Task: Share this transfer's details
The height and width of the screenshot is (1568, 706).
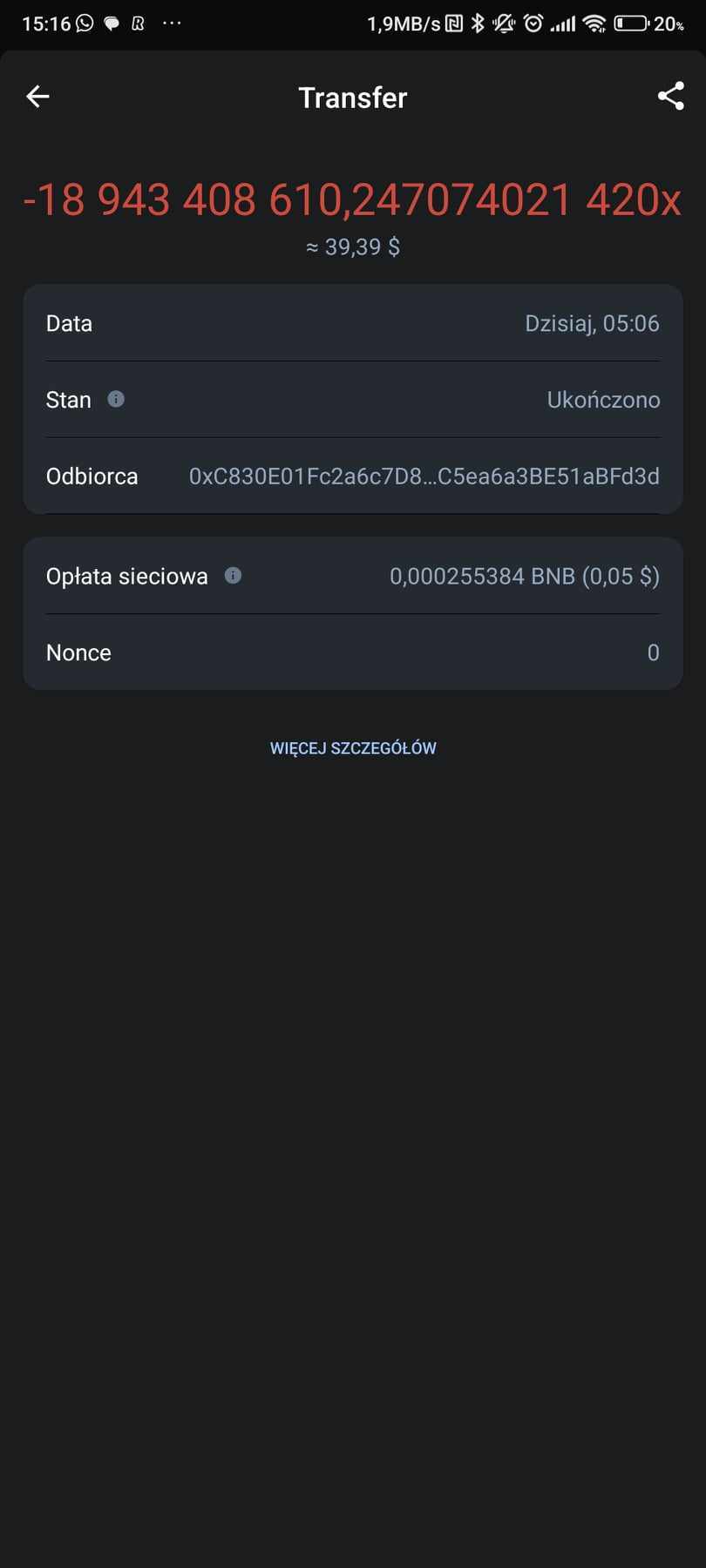Action: (x=670, y=97)
